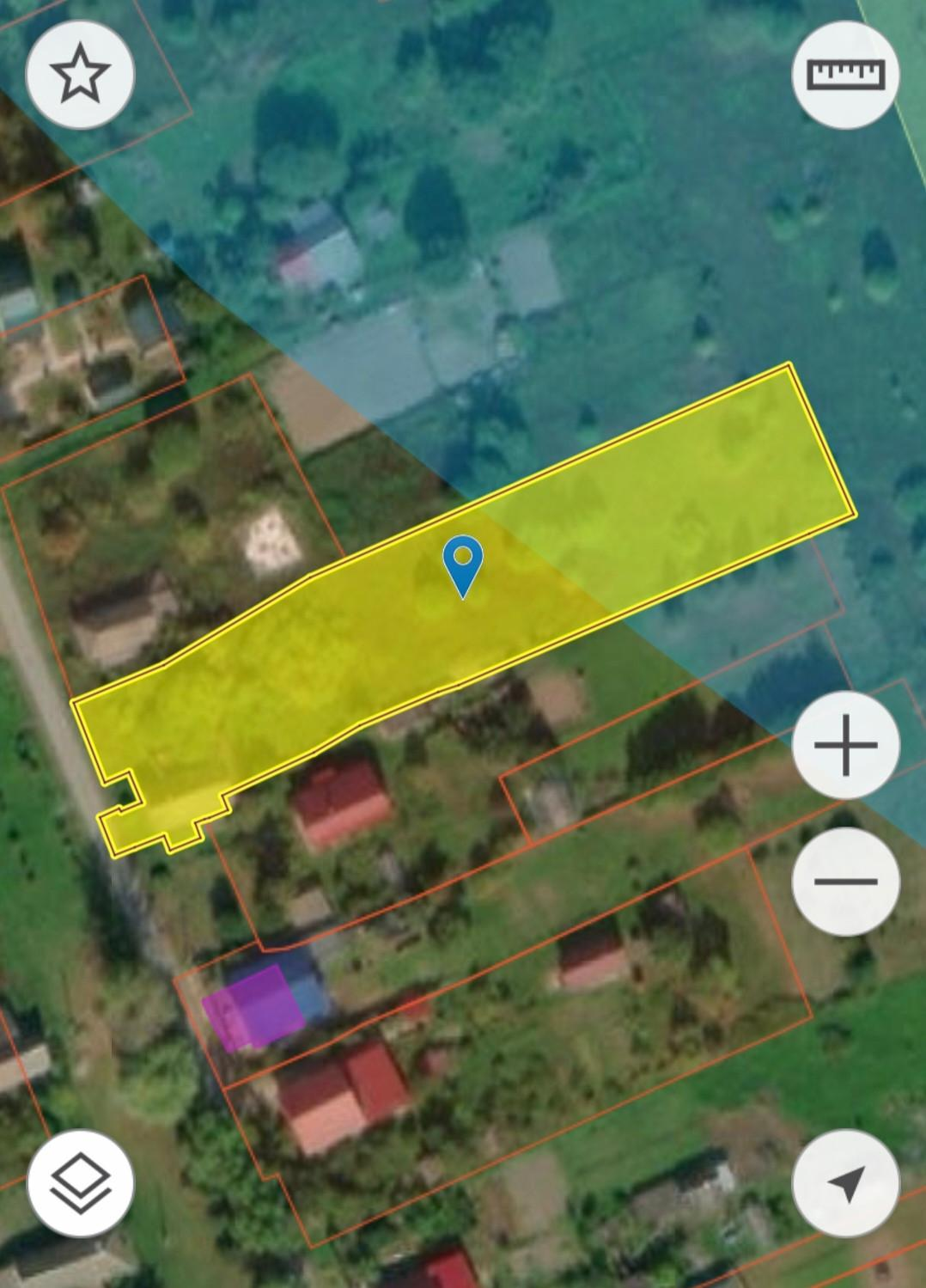
Task: Zoom in with the plus button
Action: coord(845,744)
